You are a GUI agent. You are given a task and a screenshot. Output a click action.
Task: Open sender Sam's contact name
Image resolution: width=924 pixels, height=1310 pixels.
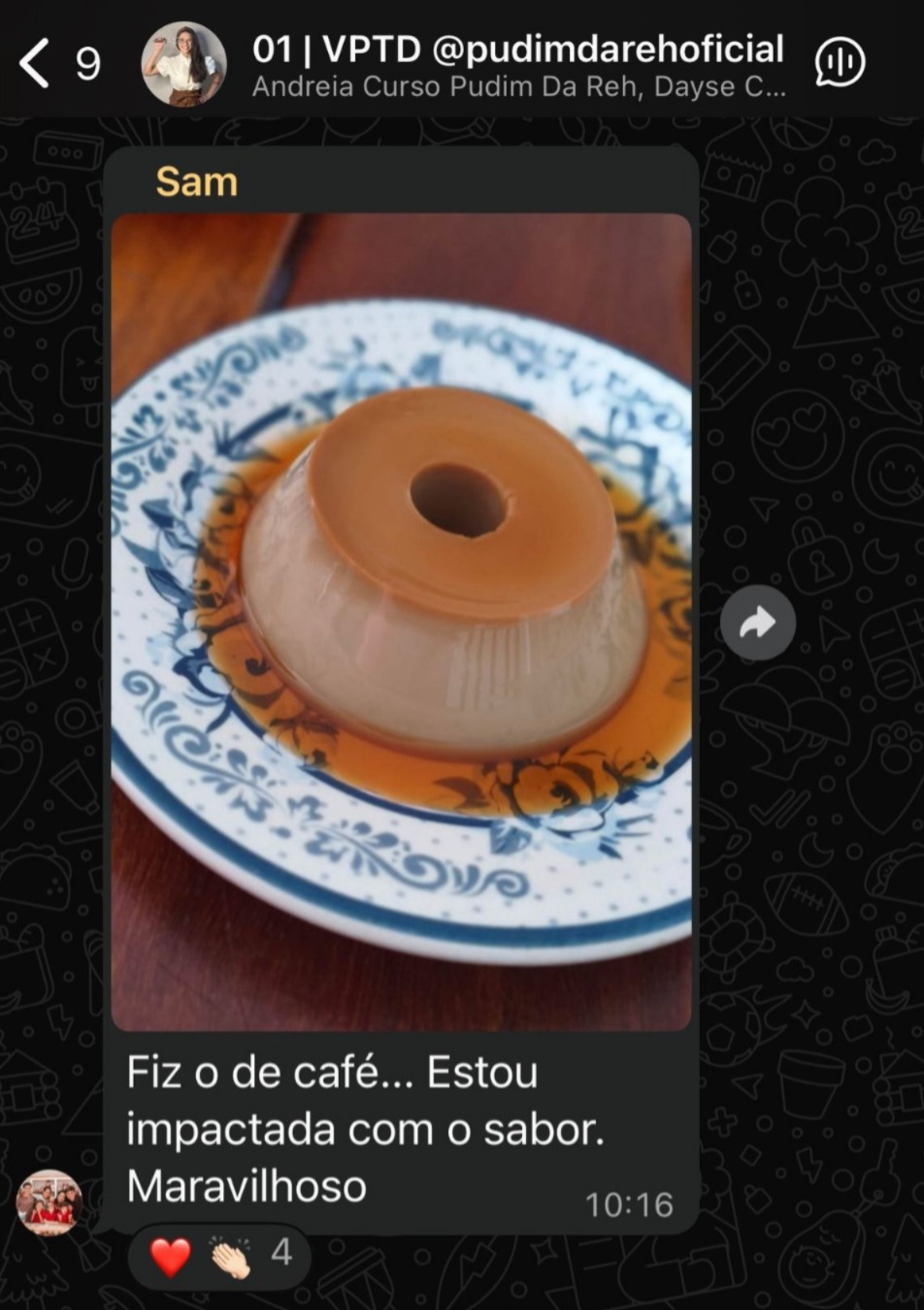[x=197, y=182]
